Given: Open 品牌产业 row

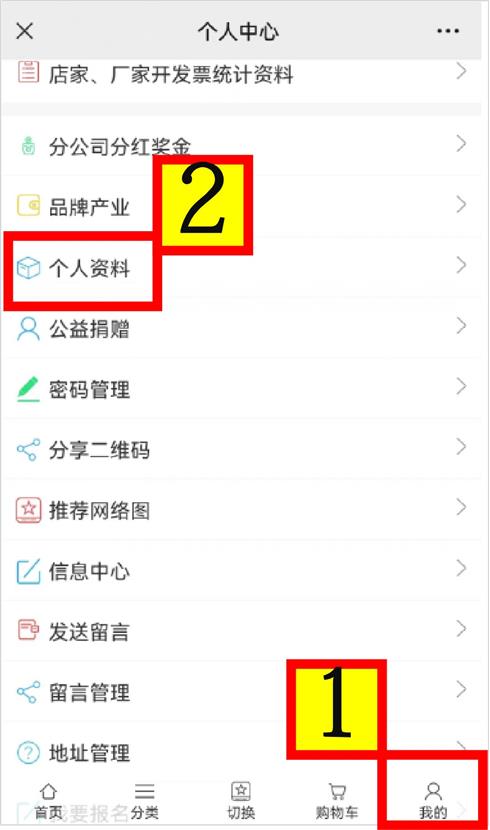Looking at the screenshot, I should coord(241,206).
